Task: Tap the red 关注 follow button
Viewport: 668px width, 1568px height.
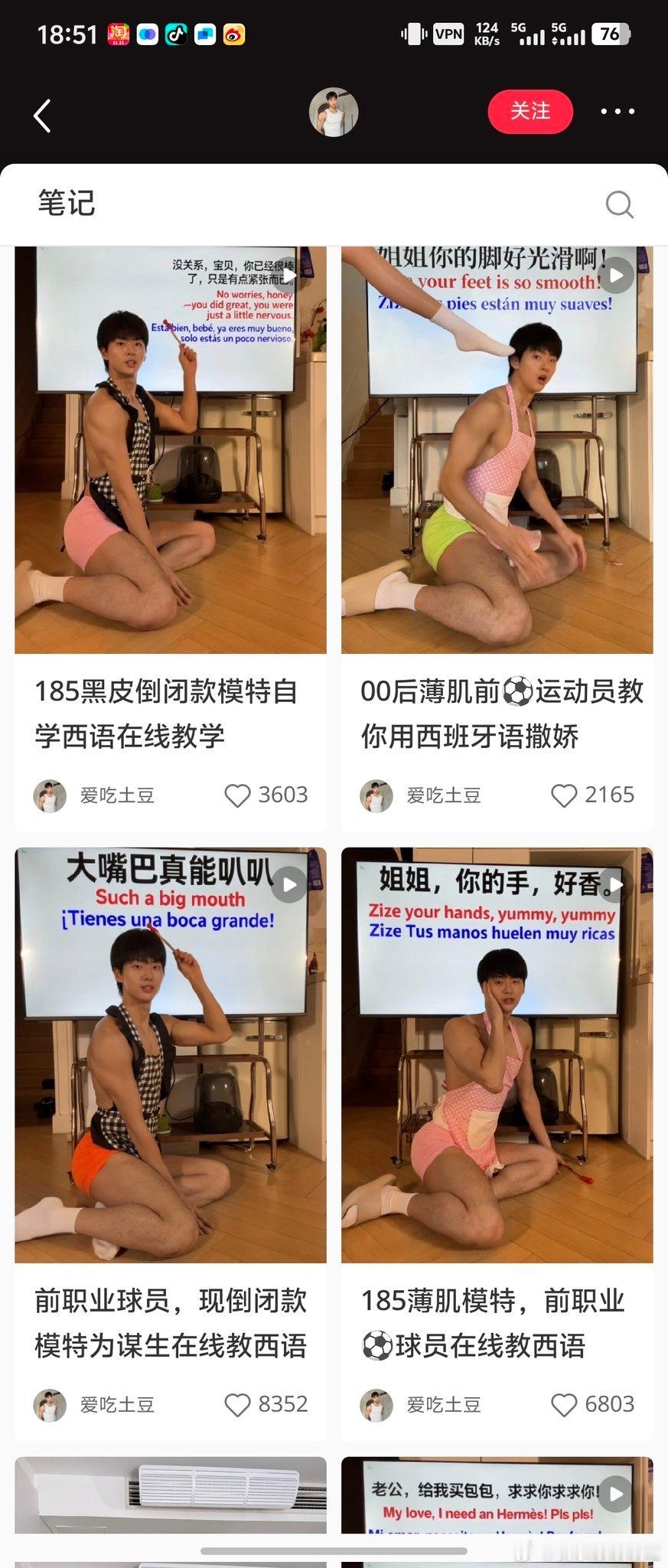Action: 531,111
